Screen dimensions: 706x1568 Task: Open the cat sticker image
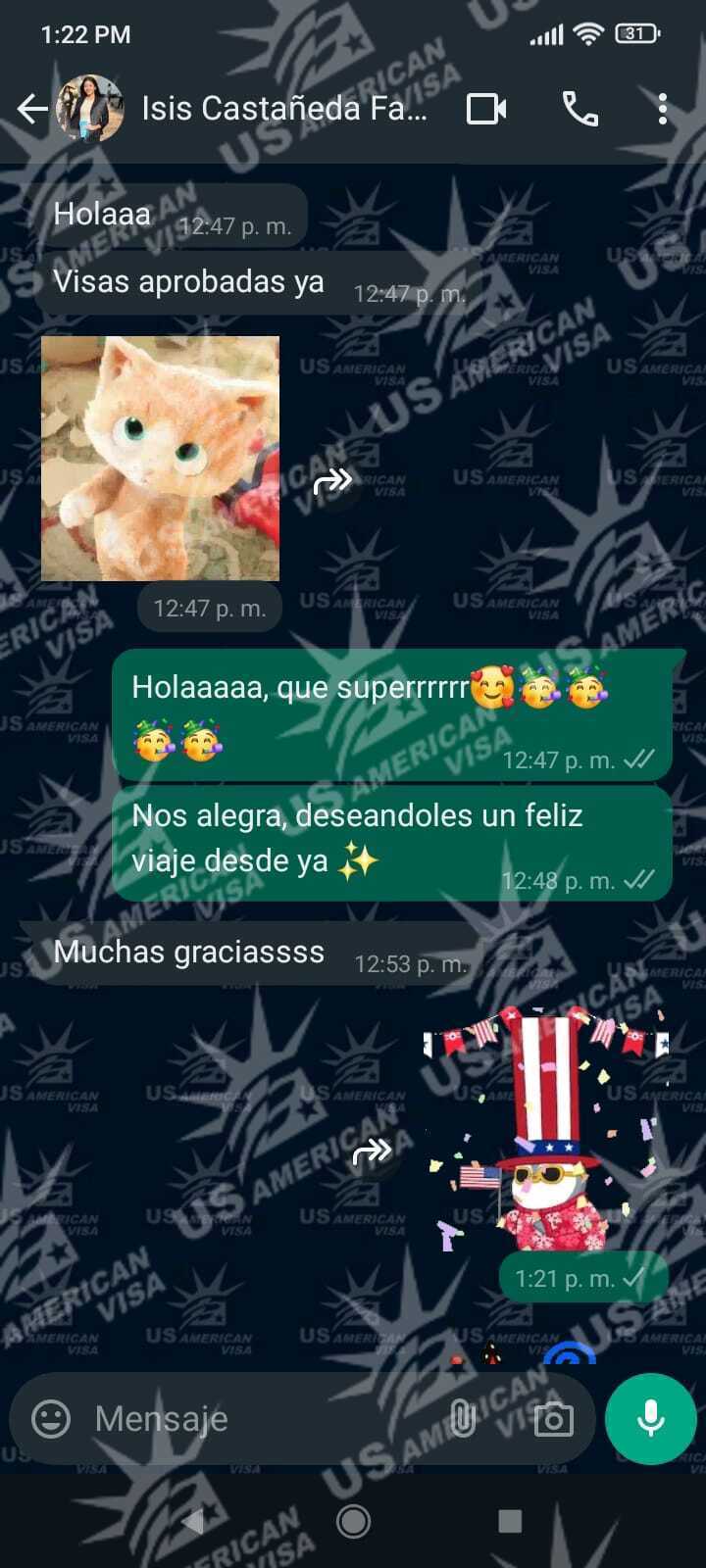(x=160, y=458)
